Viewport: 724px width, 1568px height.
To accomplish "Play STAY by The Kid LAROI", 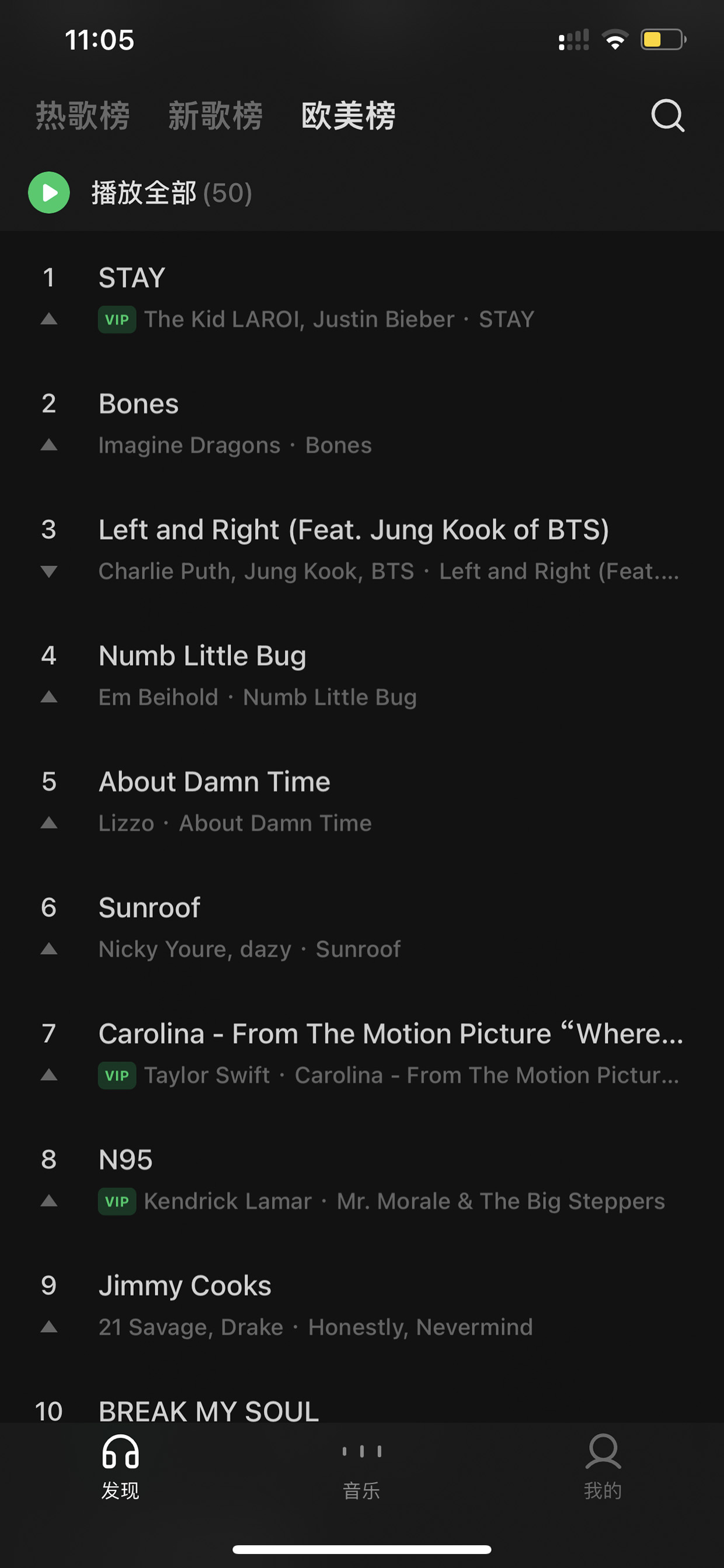I will (x=362, y=298).
